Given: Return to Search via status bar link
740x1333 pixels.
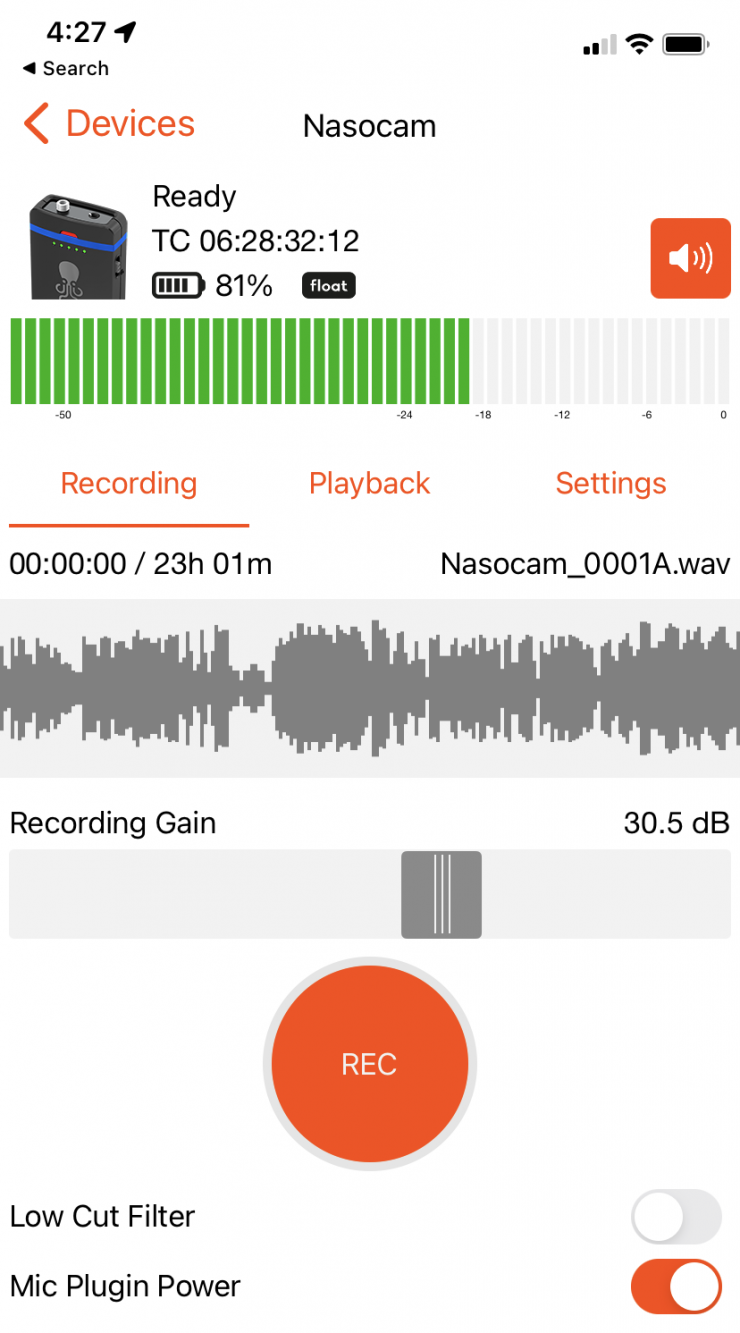Looking at the screenshot, I should coord(66,69).
